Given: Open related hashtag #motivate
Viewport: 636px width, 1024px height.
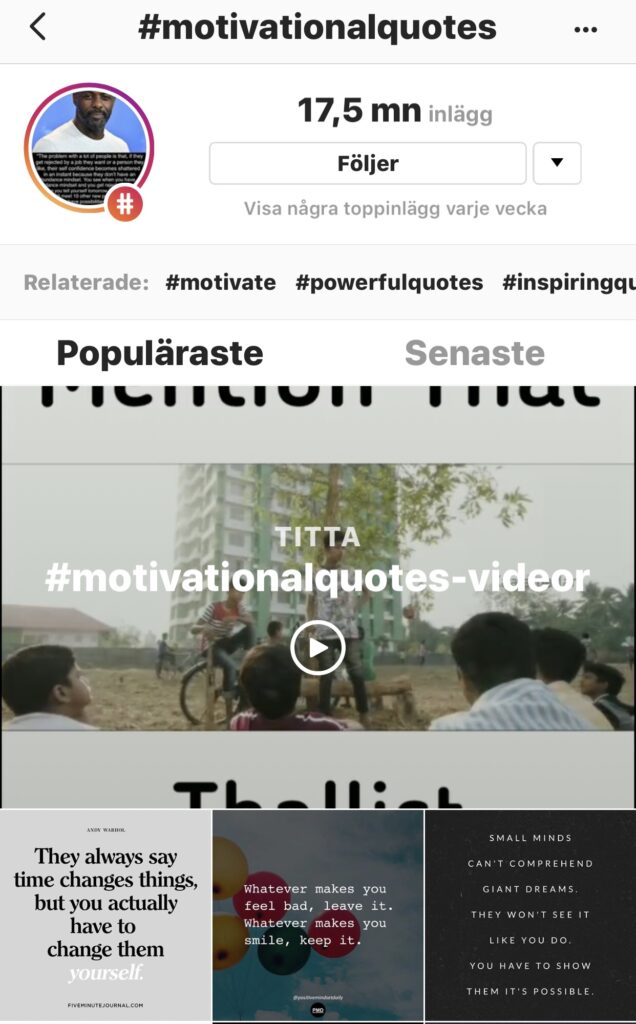Looking at the screenshot, I should tap(220, 282).
